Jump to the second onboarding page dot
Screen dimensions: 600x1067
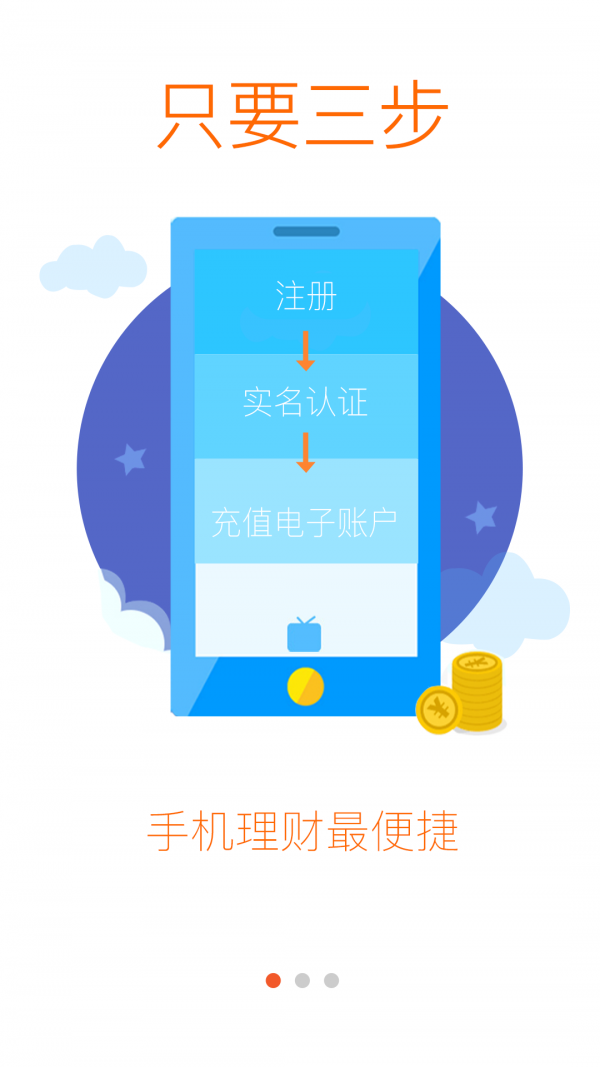click(302, 981)
